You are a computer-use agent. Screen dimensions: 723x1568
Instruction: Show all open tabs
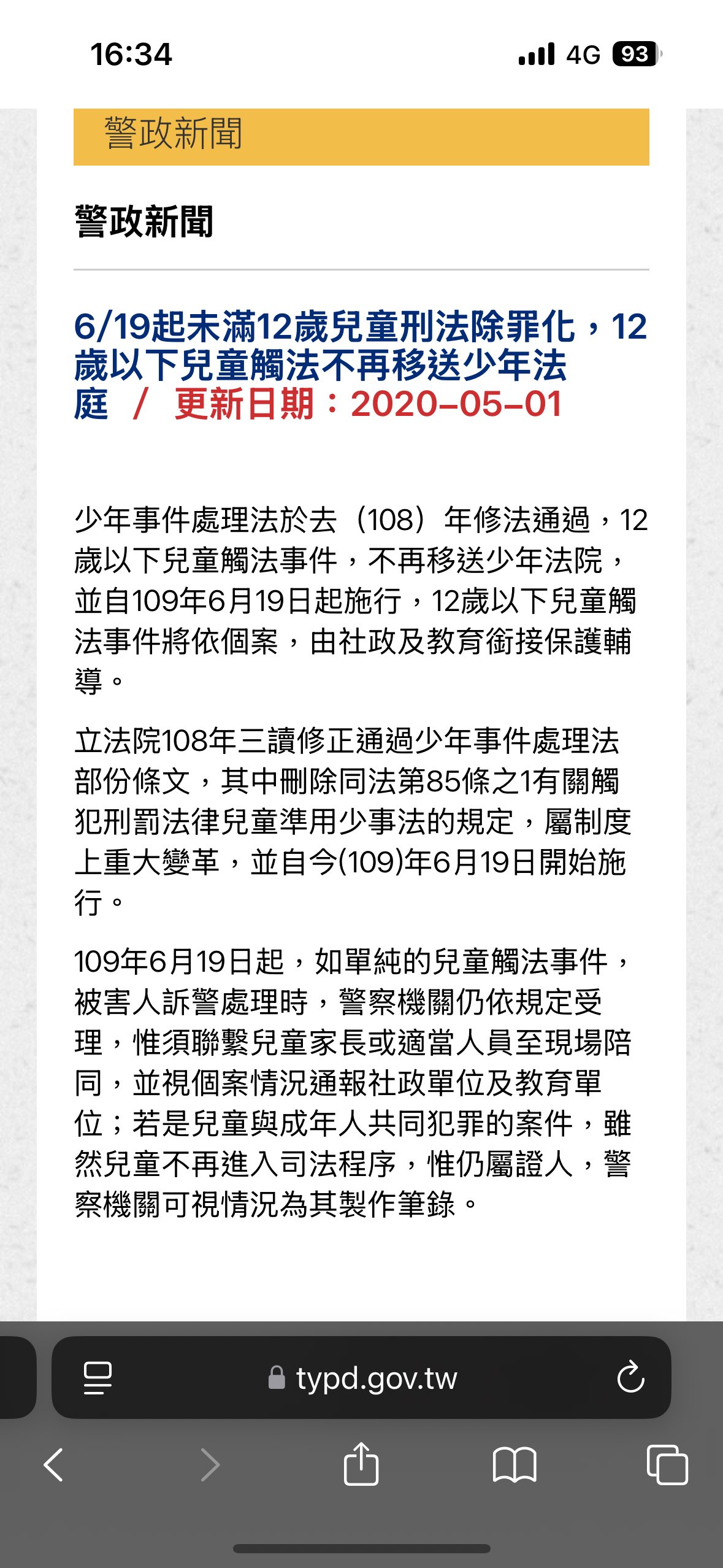tap(667, 1465)
